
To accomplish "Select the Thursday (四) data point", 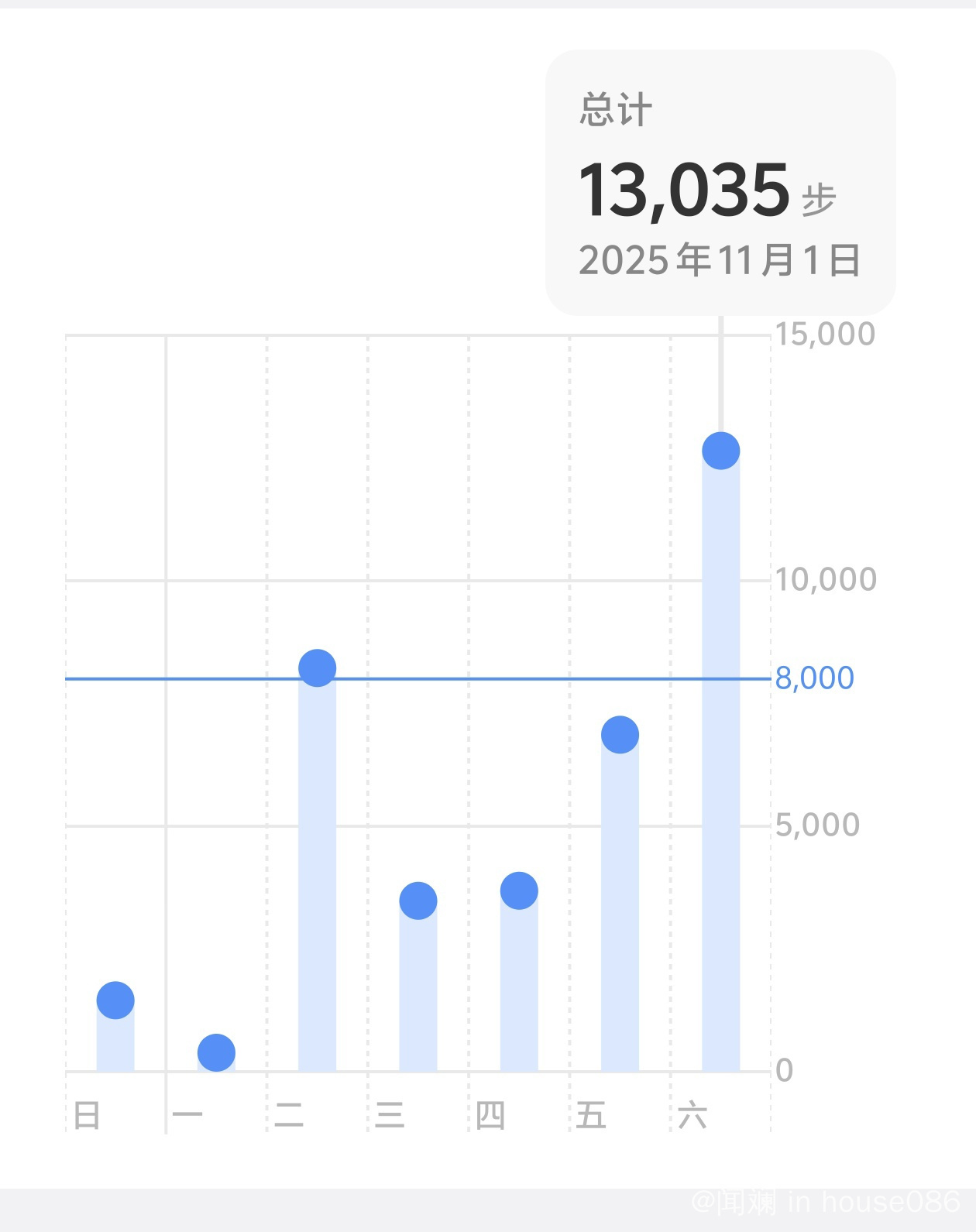I will 519,891.
